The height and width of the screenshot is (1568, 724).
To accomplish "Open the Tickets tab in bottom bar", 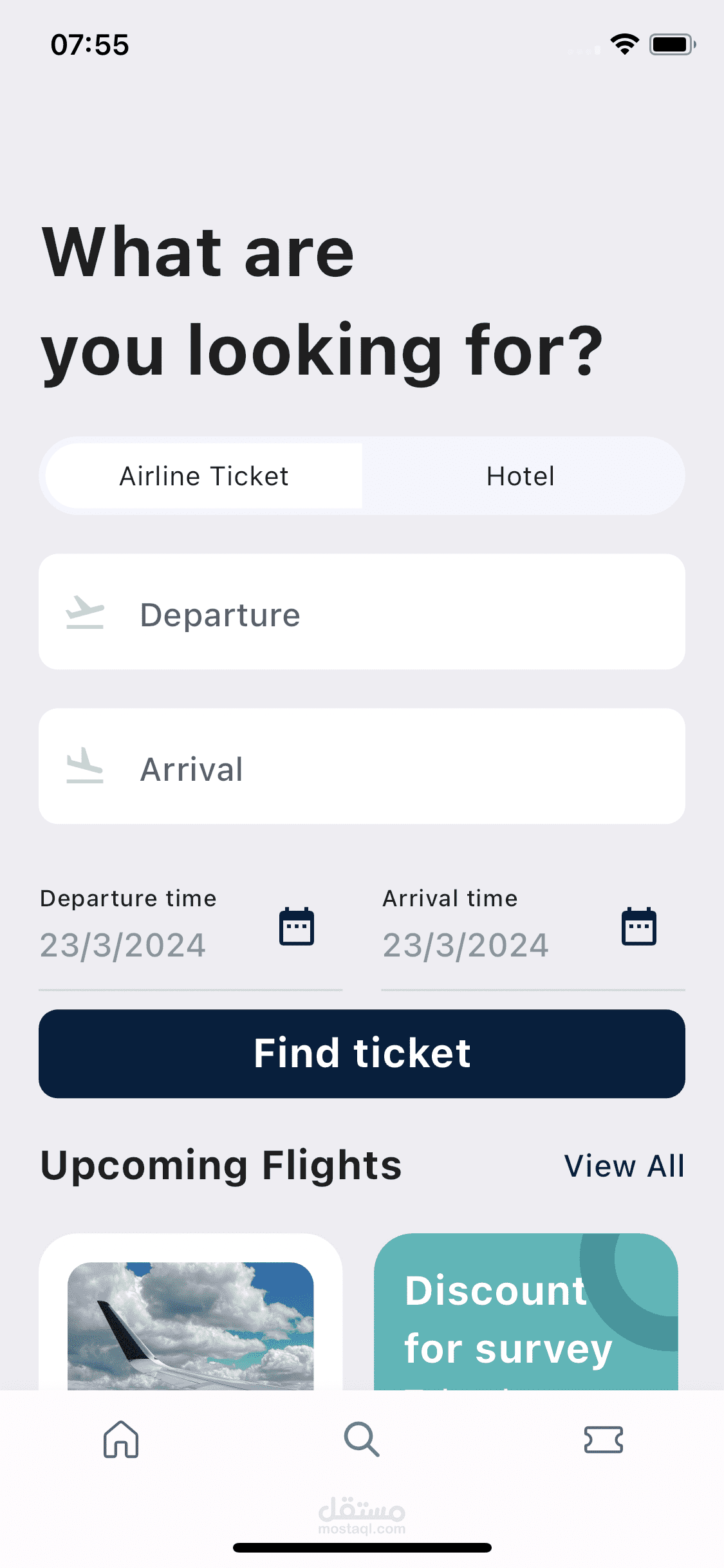I will click(603, 1439).
